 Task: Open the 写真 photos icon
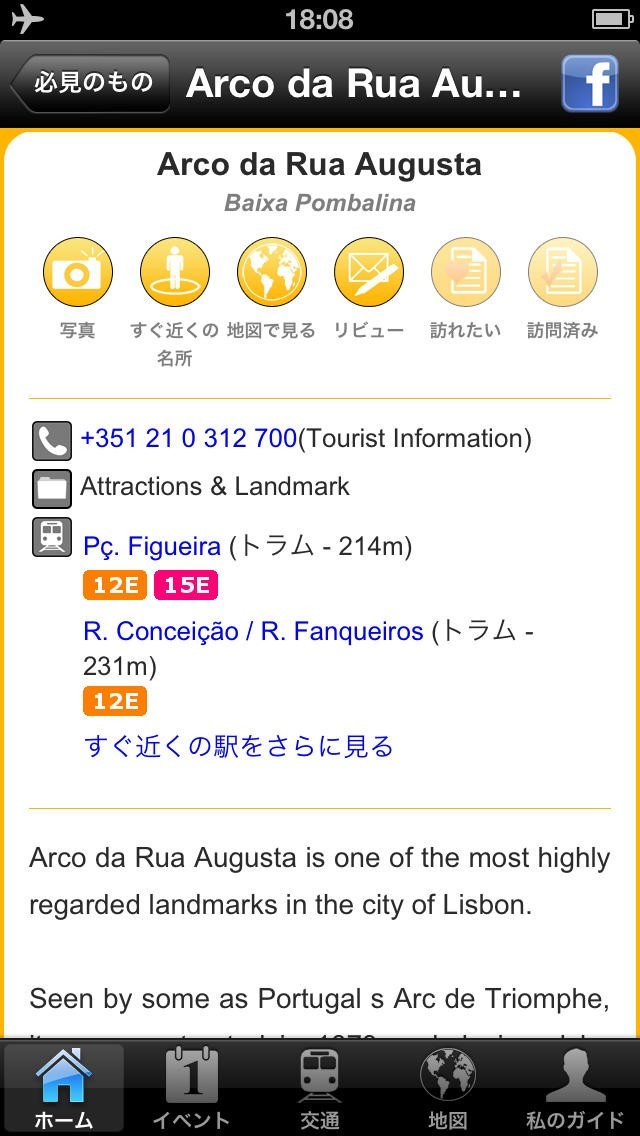coord(78,272)
